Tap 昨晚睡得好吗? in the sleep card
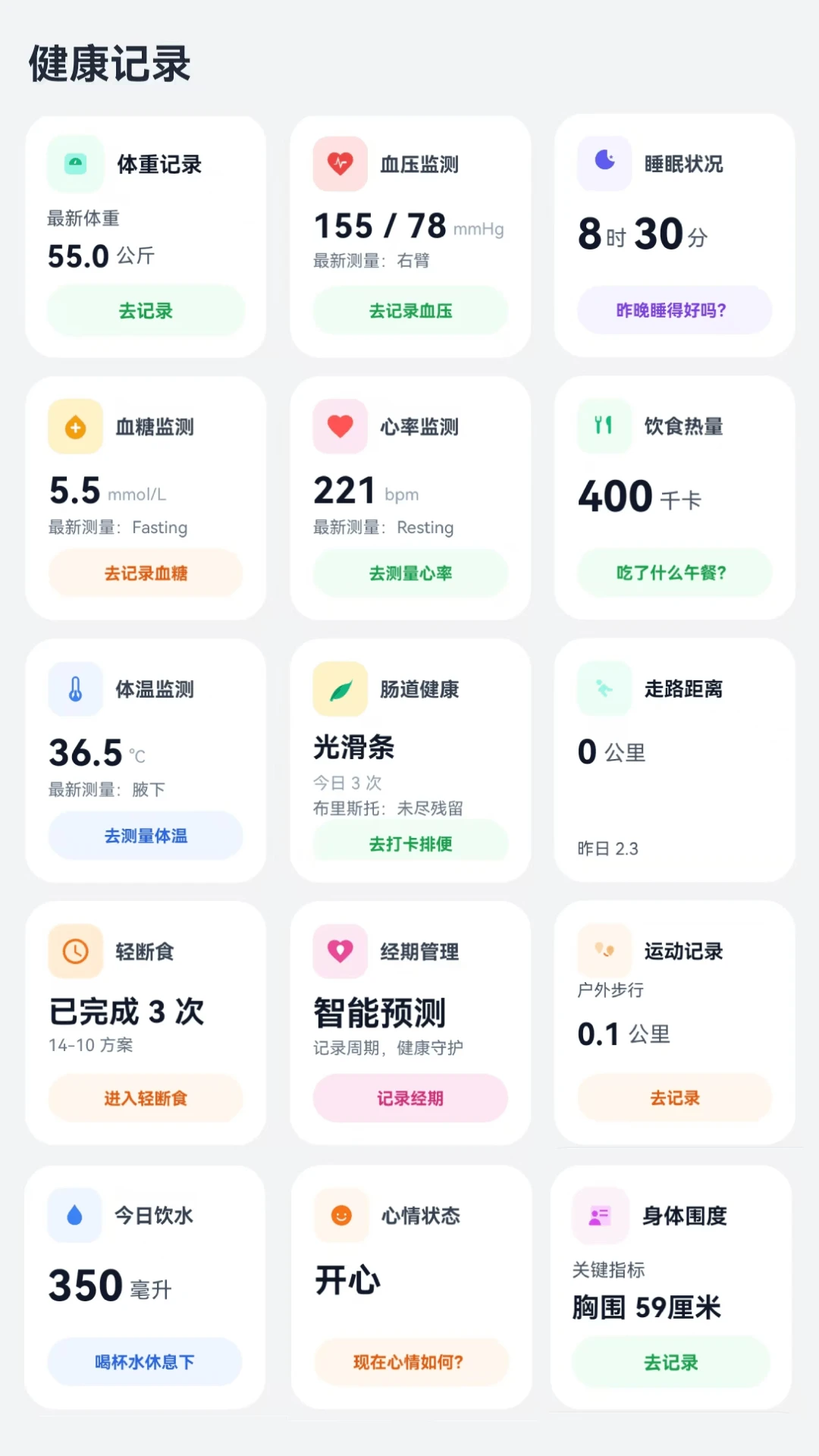Image resolution: width=819 pixels, height=1456 pixels. click(674, 309)
